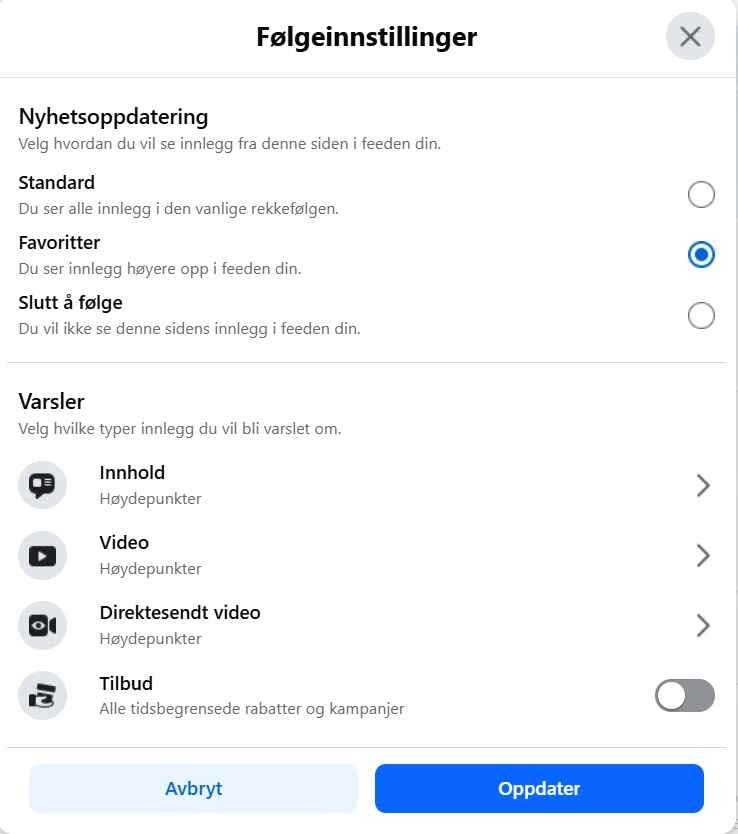The height and width of the screenshot is (834, 738).
Task: Select Slutt å følge option
Action: 701,316
